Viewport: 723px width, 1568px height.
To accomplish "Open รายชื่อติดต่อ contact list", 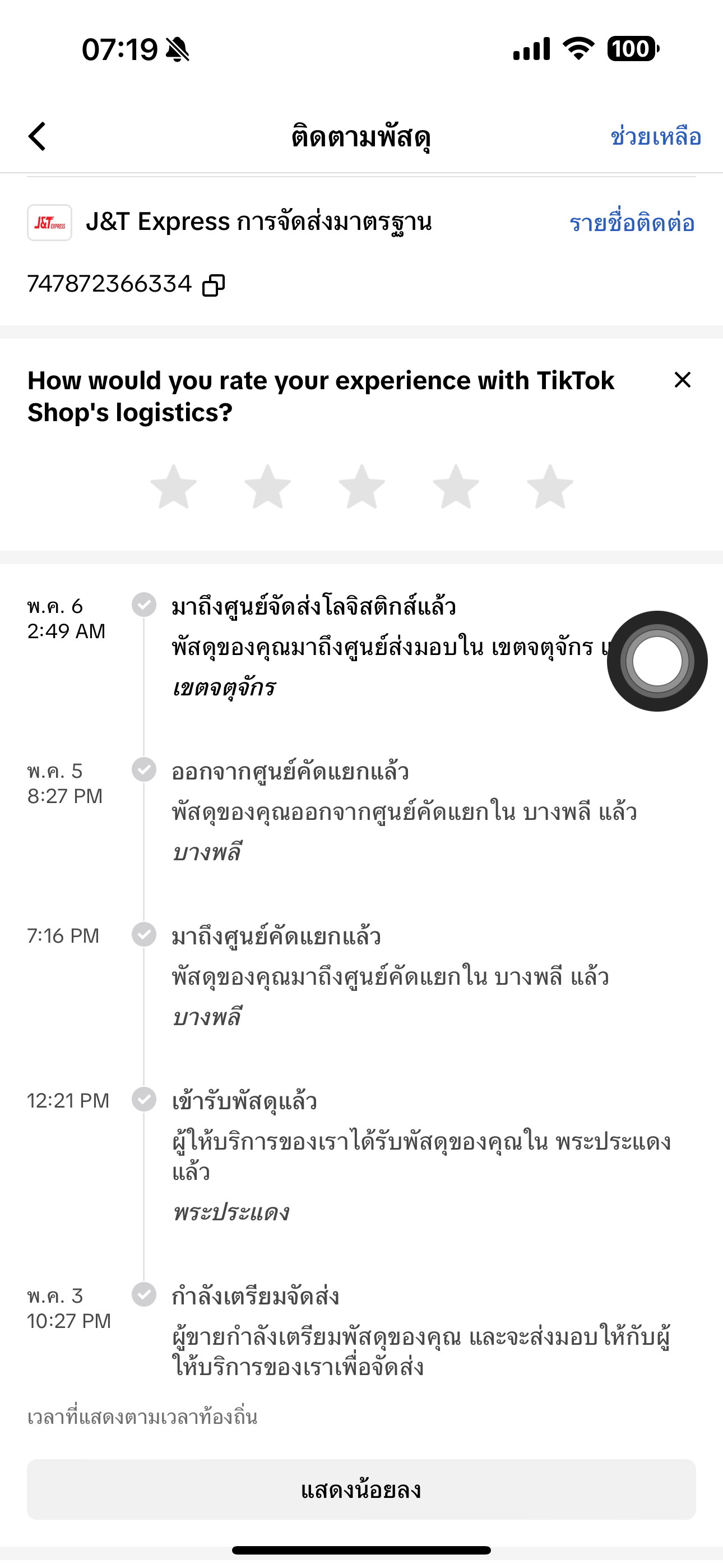I will pyautogui.click(x=632, y=223).
